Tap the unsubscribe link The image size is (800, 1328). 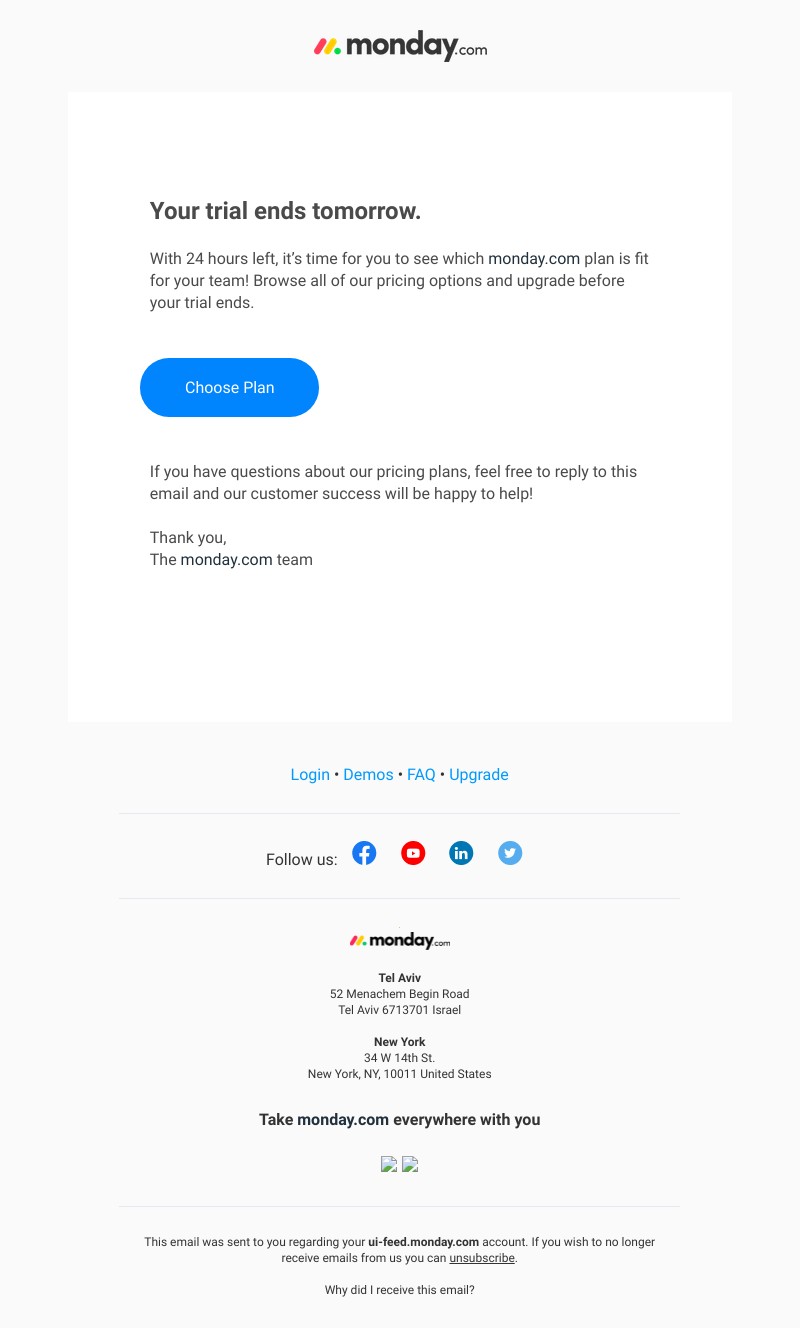pos(482,1258)
